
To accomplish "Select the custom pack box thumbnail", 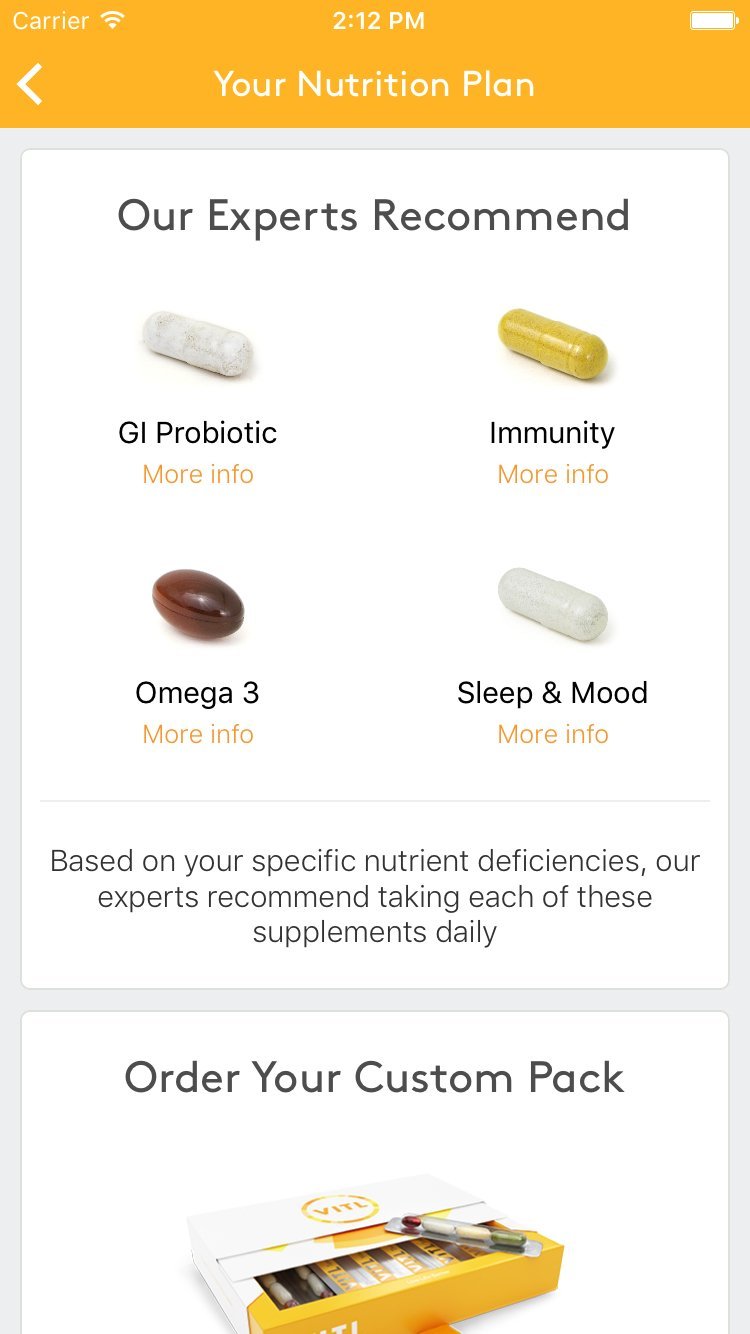I will (x=374, y=1250).
